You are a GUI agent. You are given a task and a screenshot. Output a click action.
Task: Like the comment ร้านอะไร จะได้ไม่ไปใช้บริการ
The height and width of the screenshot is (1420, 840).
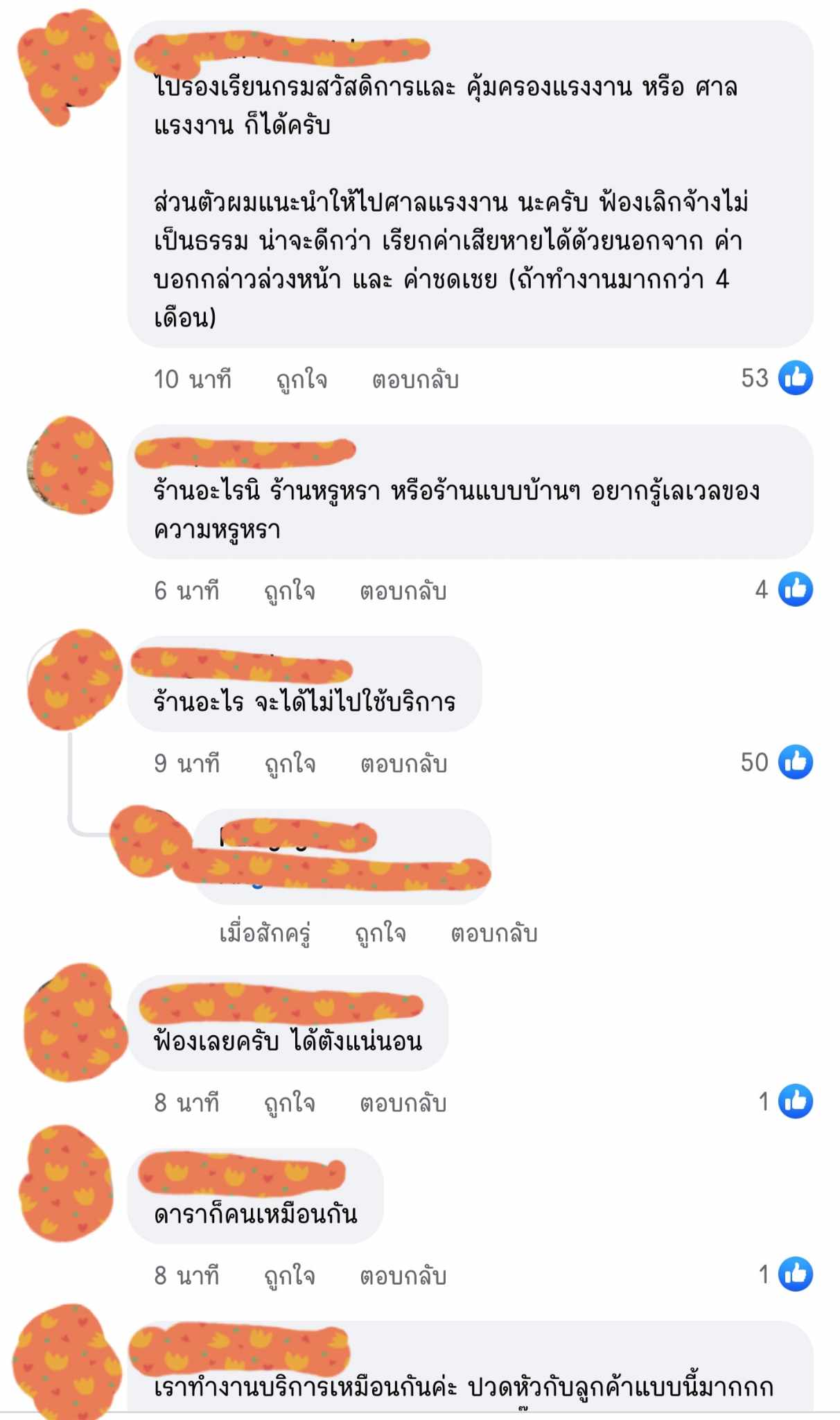[x=290, y=764]
